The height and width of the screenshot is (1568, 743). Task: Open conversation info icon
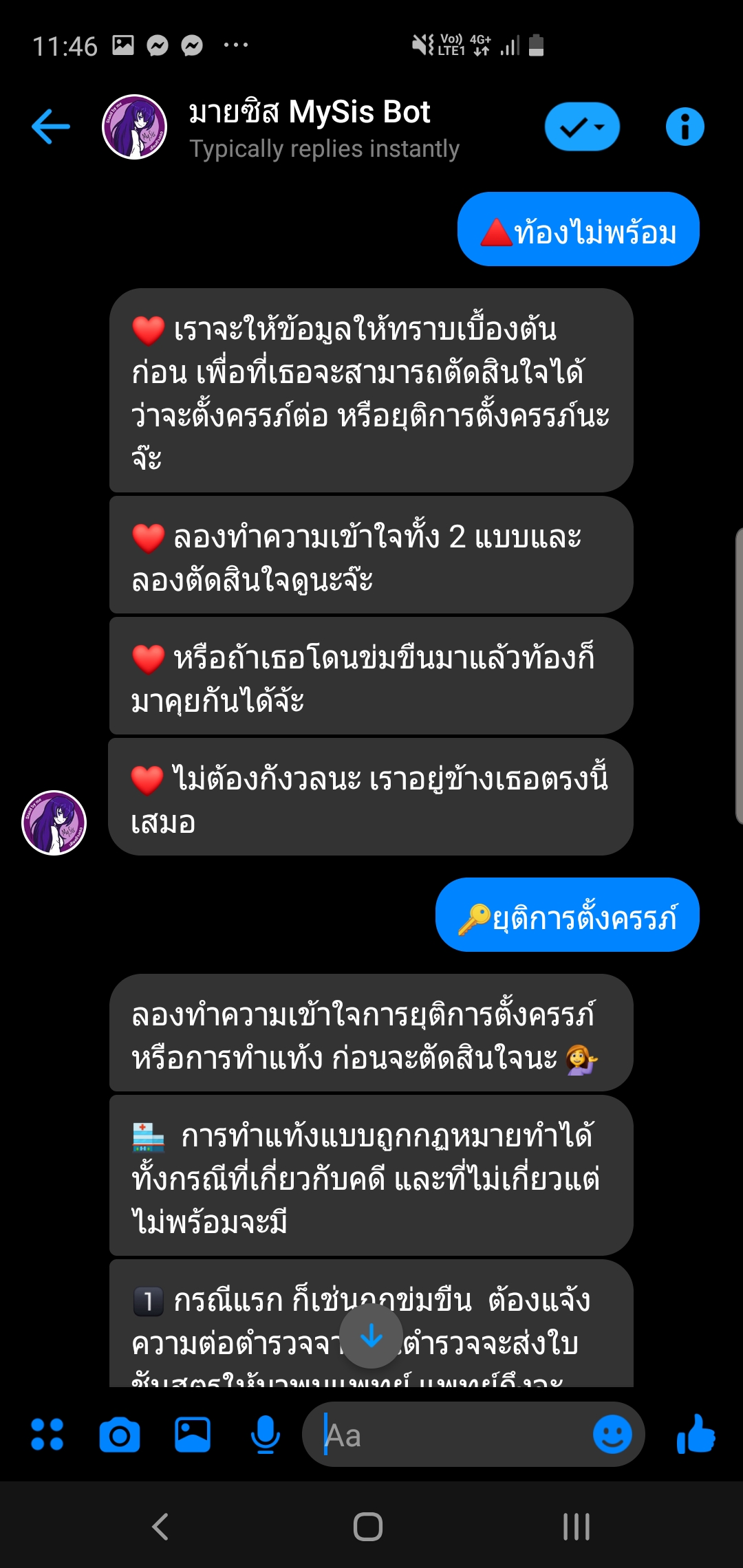[685, 127]
